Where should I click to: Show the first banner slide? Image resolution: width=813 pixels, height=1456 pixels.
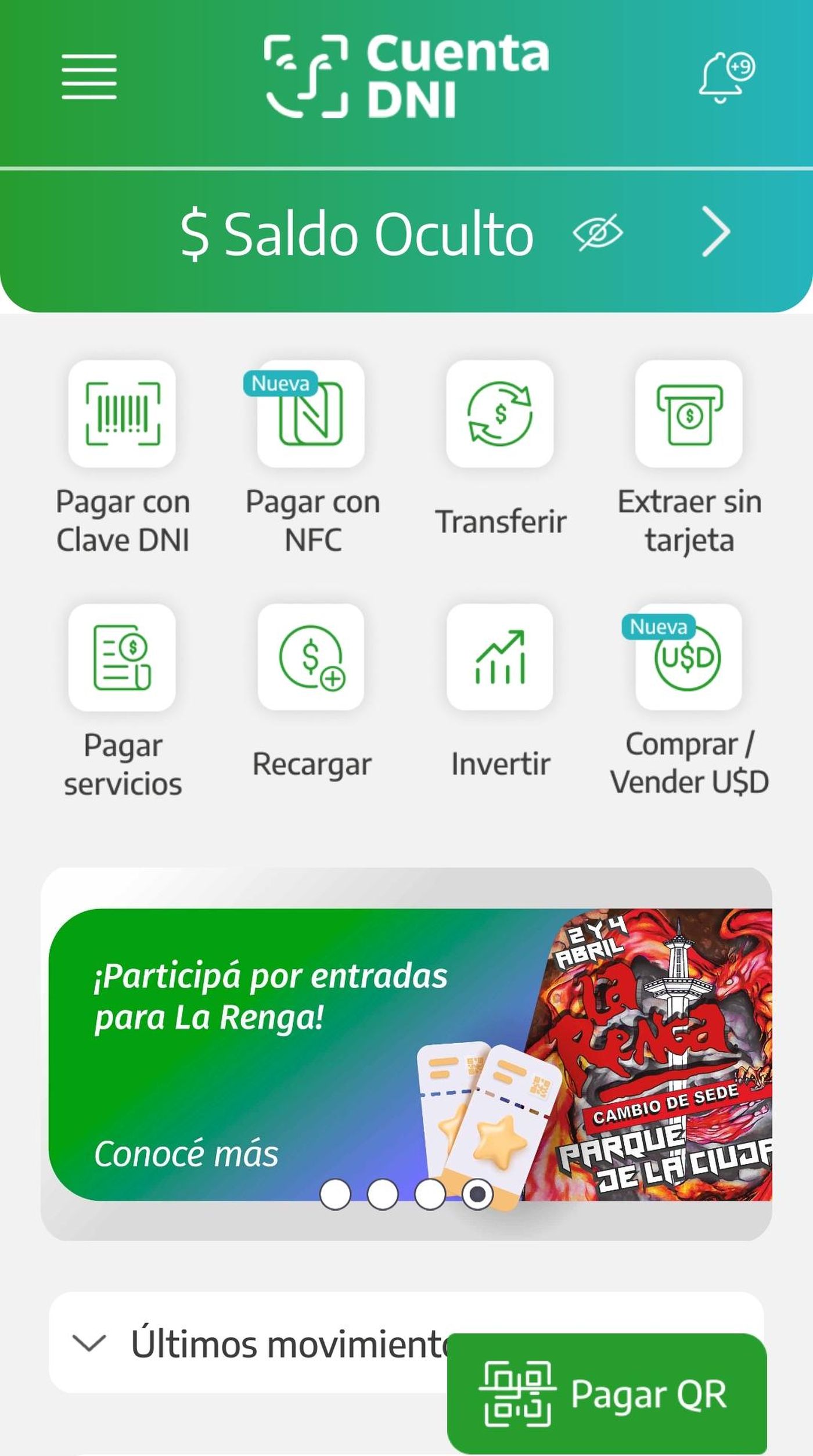(335, 1194)
